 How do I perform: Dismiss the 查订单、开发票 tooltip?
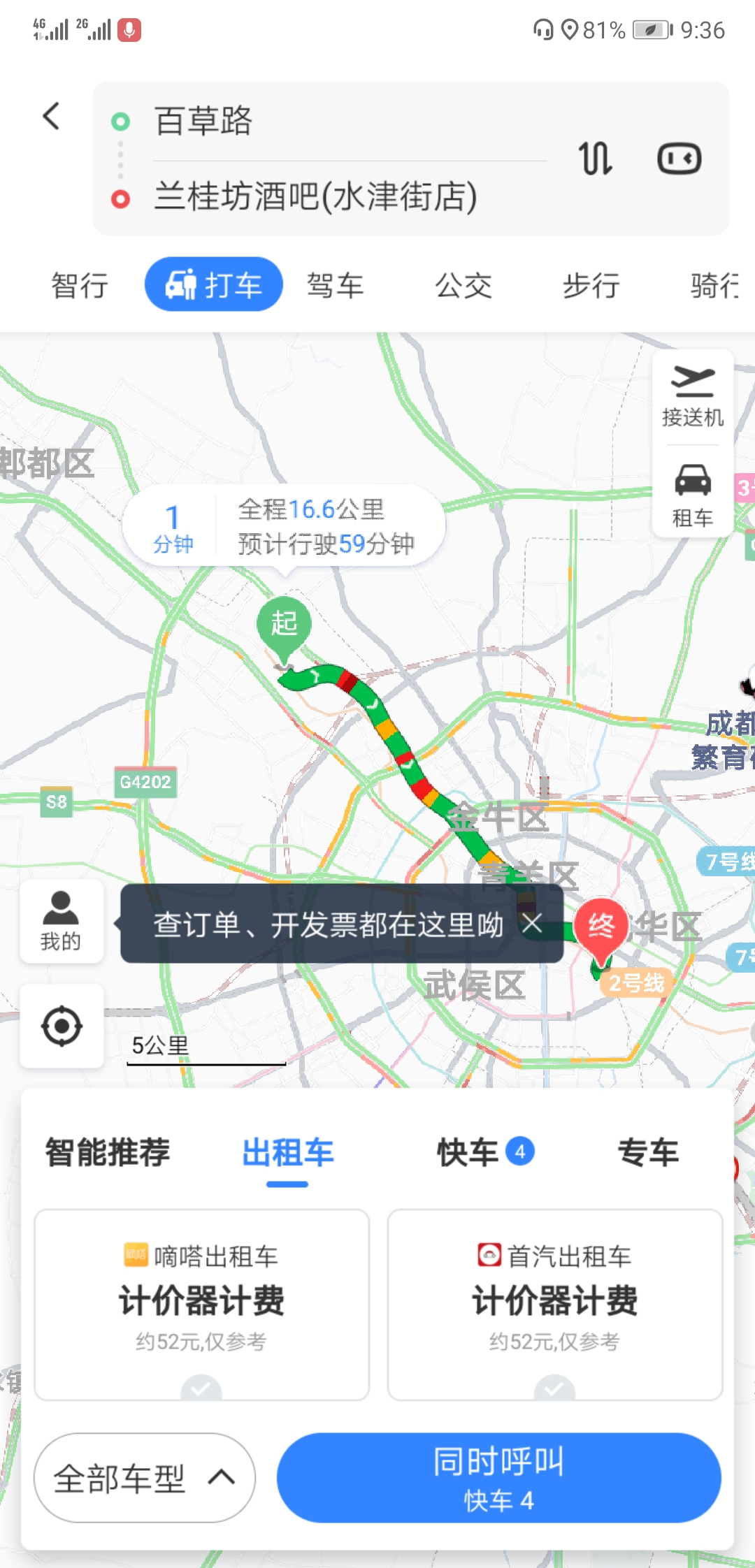(533, 924)
